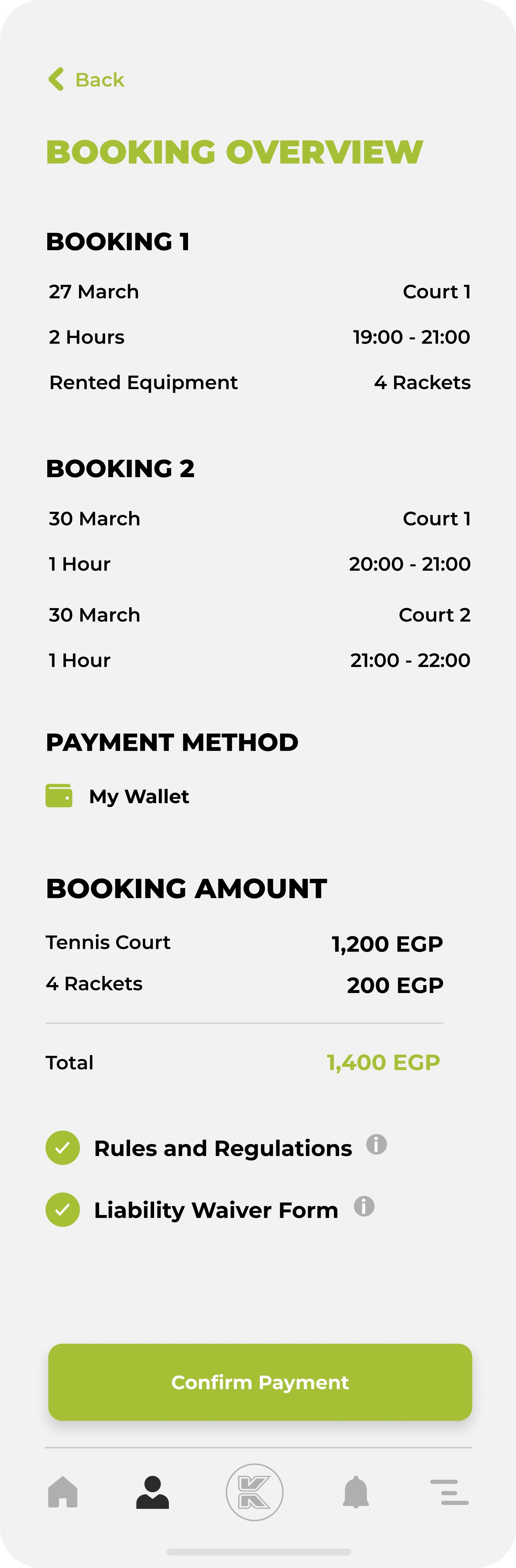This screenshot has height=1568, width=516.
Task: Open the Profile tab
Action: point(152,1492)
